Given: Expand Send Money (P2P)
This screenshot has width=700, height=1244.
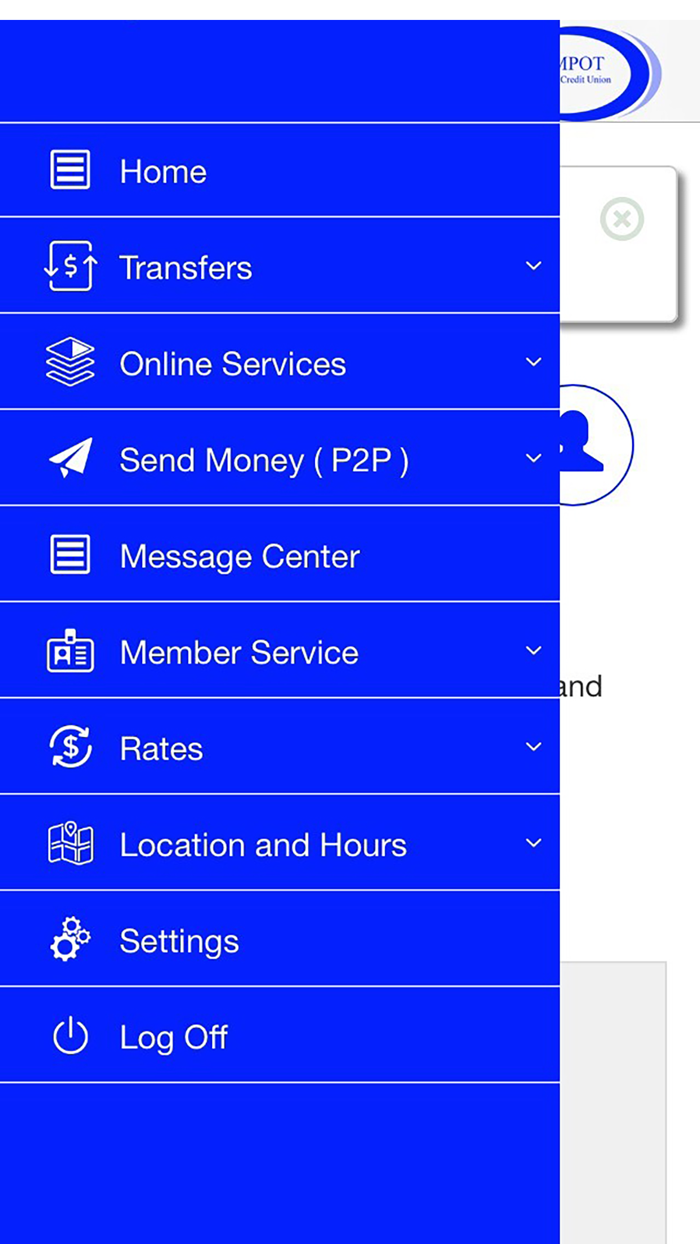Looking at the screenshot, I should click(279, 458).
